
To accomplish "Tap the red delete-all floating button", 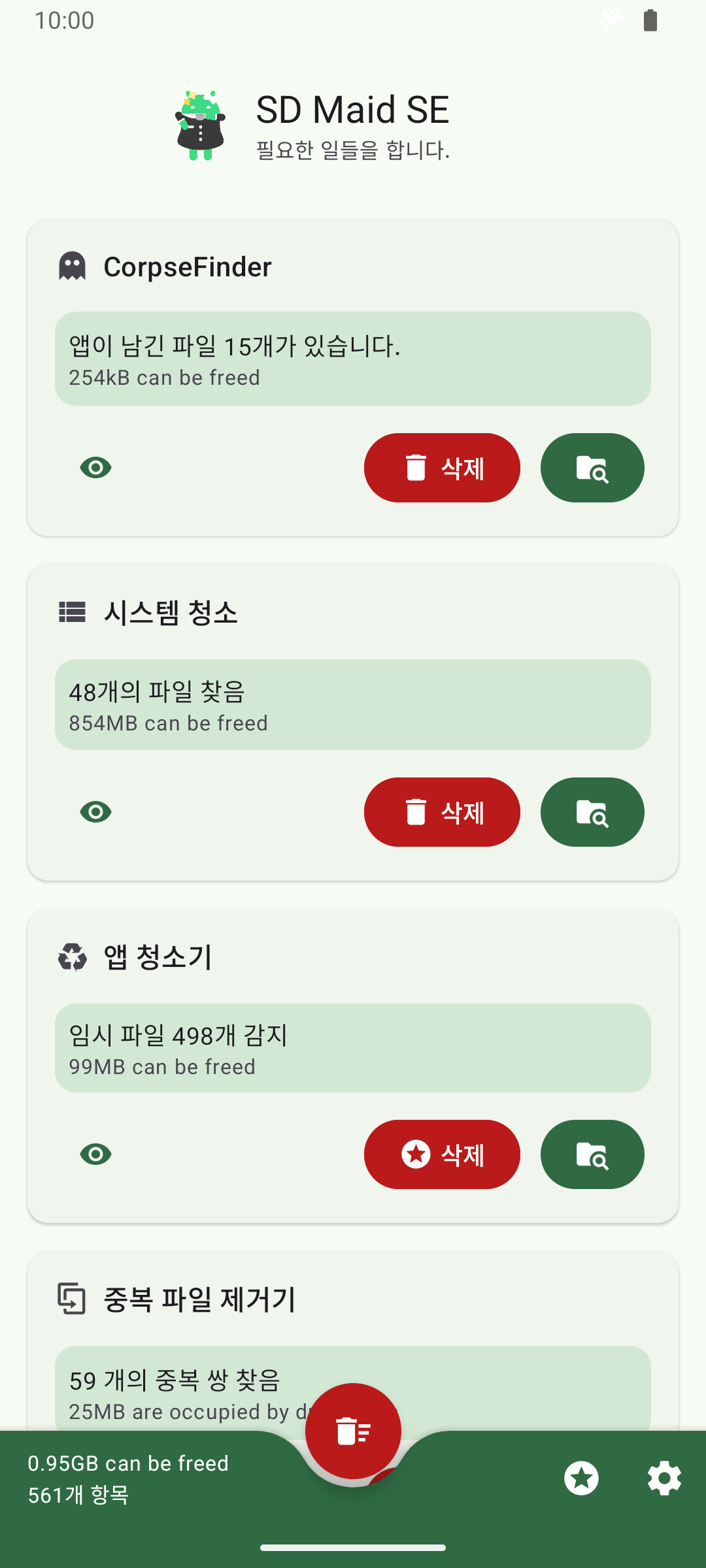I will click(x=353, y=1431).
